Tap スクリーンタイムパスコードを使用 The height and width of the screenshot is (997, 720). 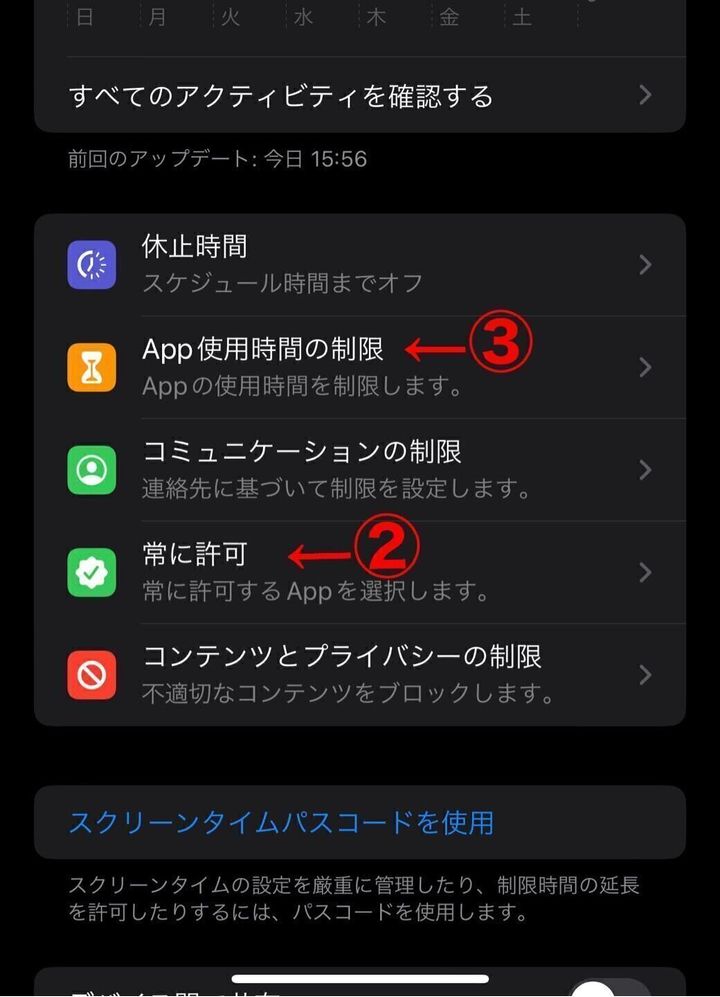(281, 822)
